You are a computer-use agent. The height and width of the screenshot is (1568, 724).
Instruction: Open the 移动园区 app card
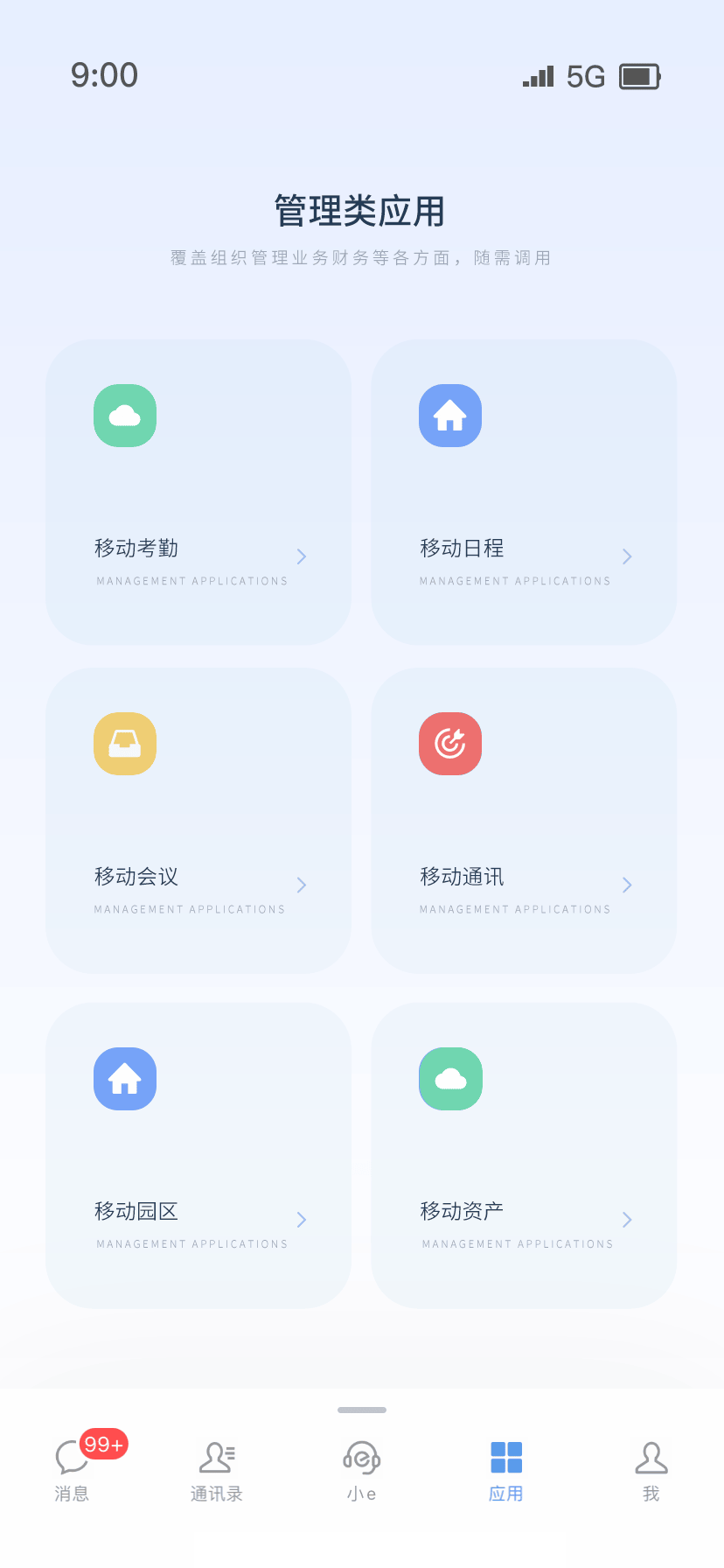point(198,1155)
